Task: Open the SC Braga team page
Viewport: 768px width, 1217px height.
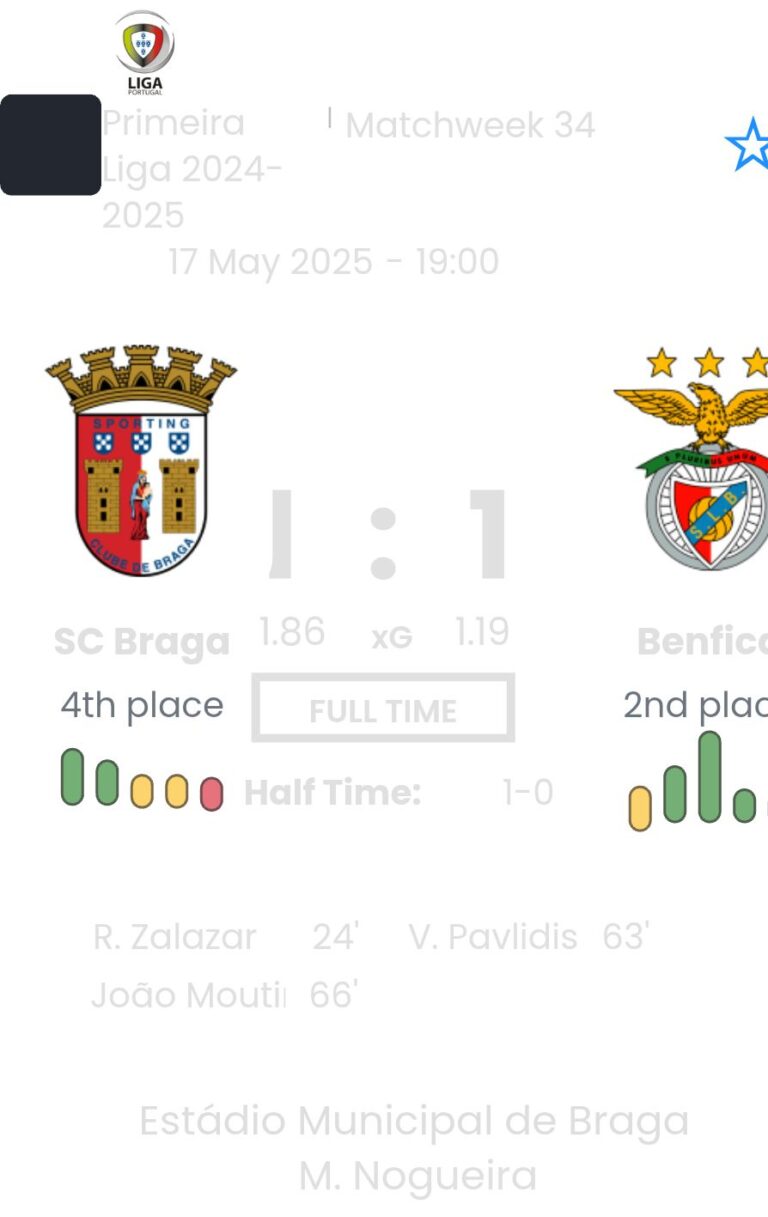Action: 141,463
